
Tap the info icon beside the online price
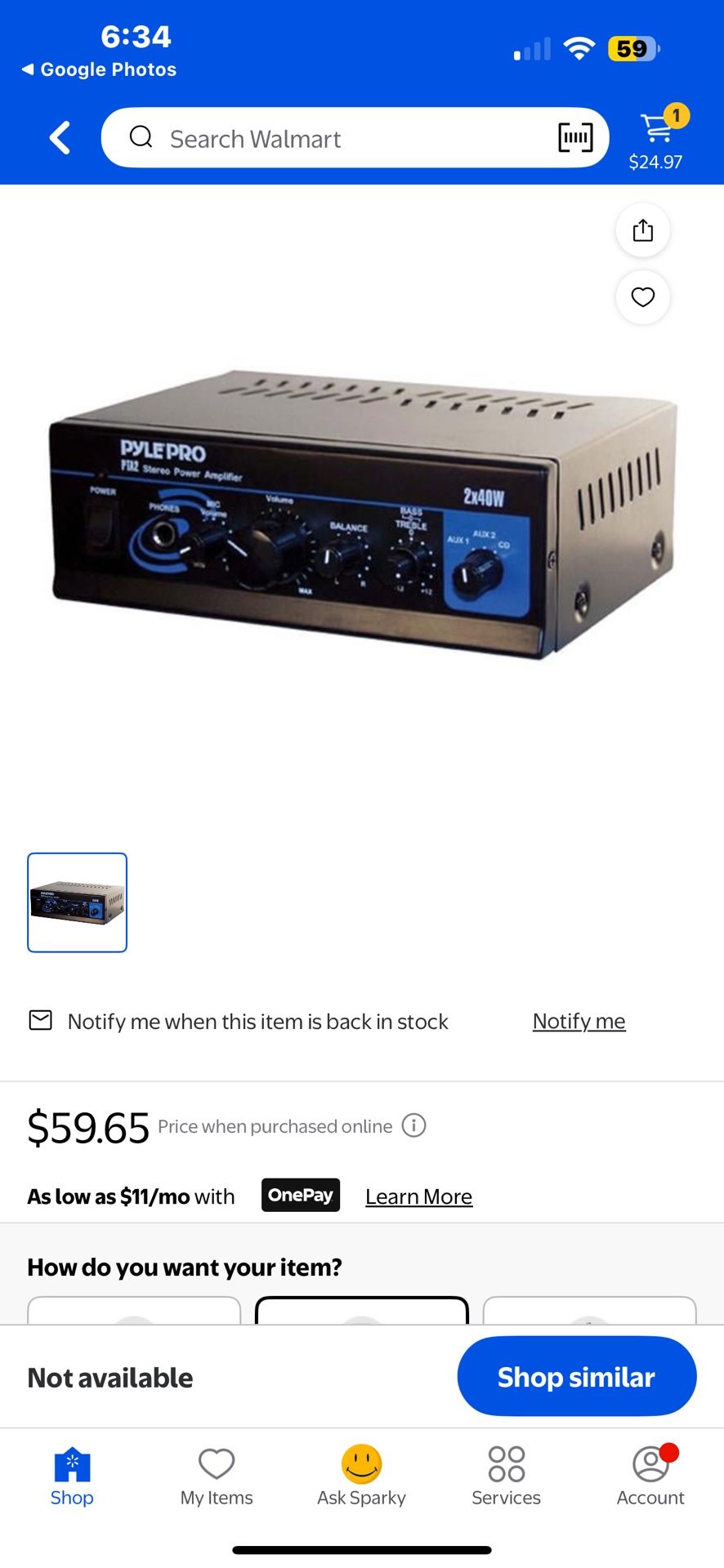(414, 1125)
